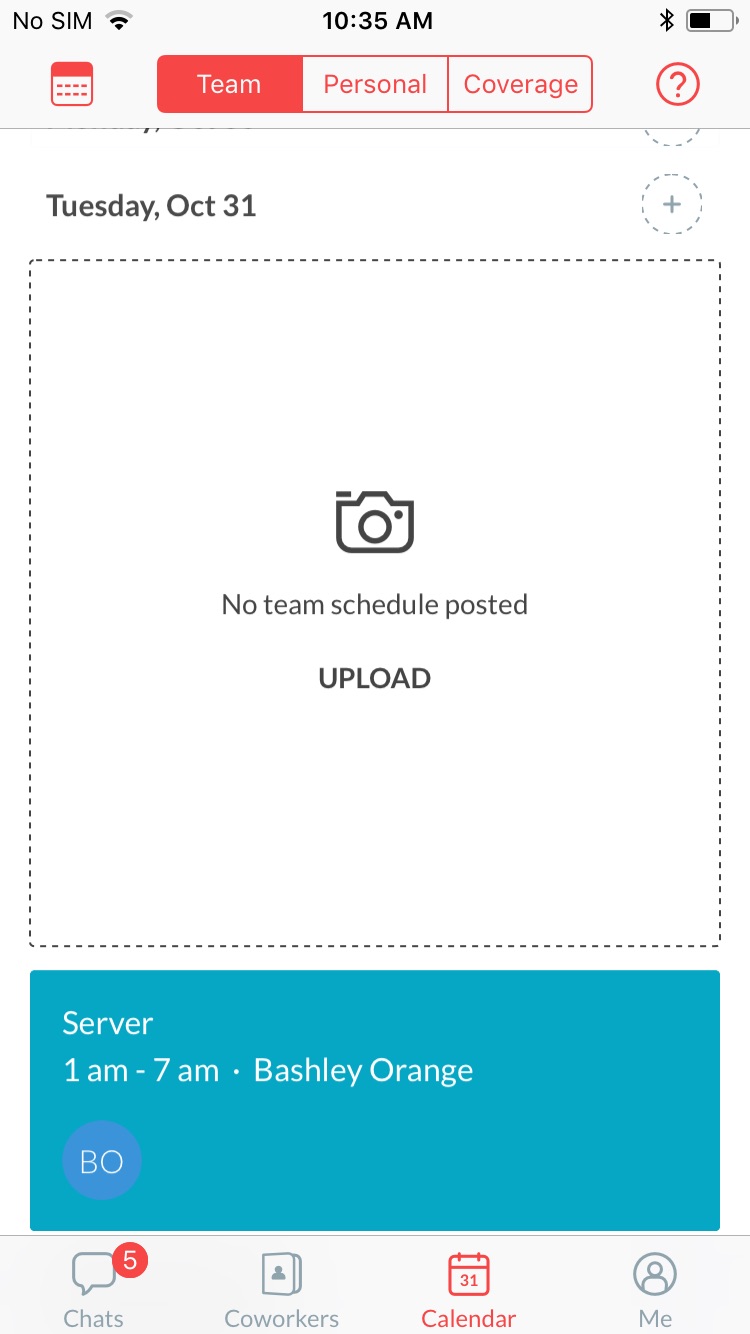Go to the Chats tab
750x1334 pixels.
point(94,1288)
